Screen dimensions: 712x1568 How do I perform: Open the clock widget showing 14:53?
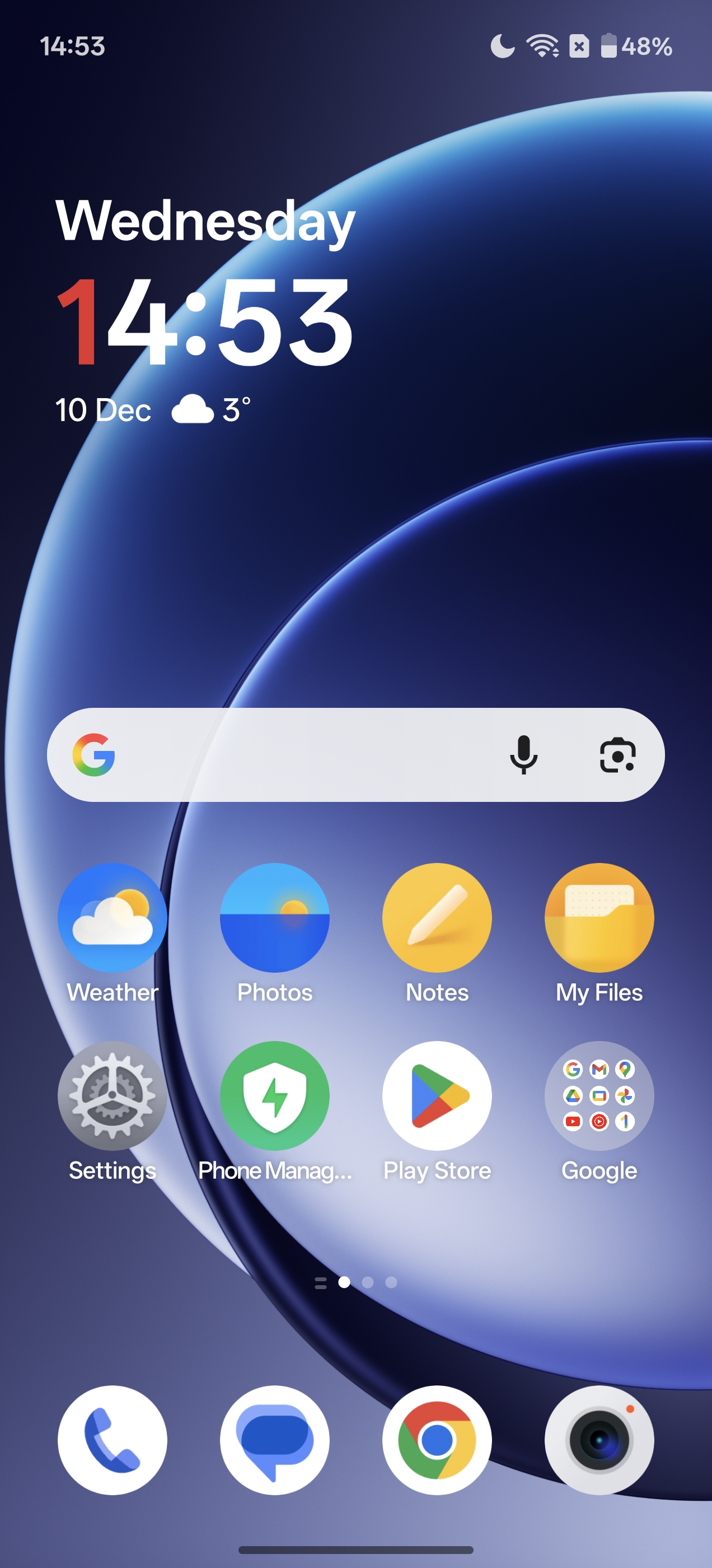pos(204,321)
